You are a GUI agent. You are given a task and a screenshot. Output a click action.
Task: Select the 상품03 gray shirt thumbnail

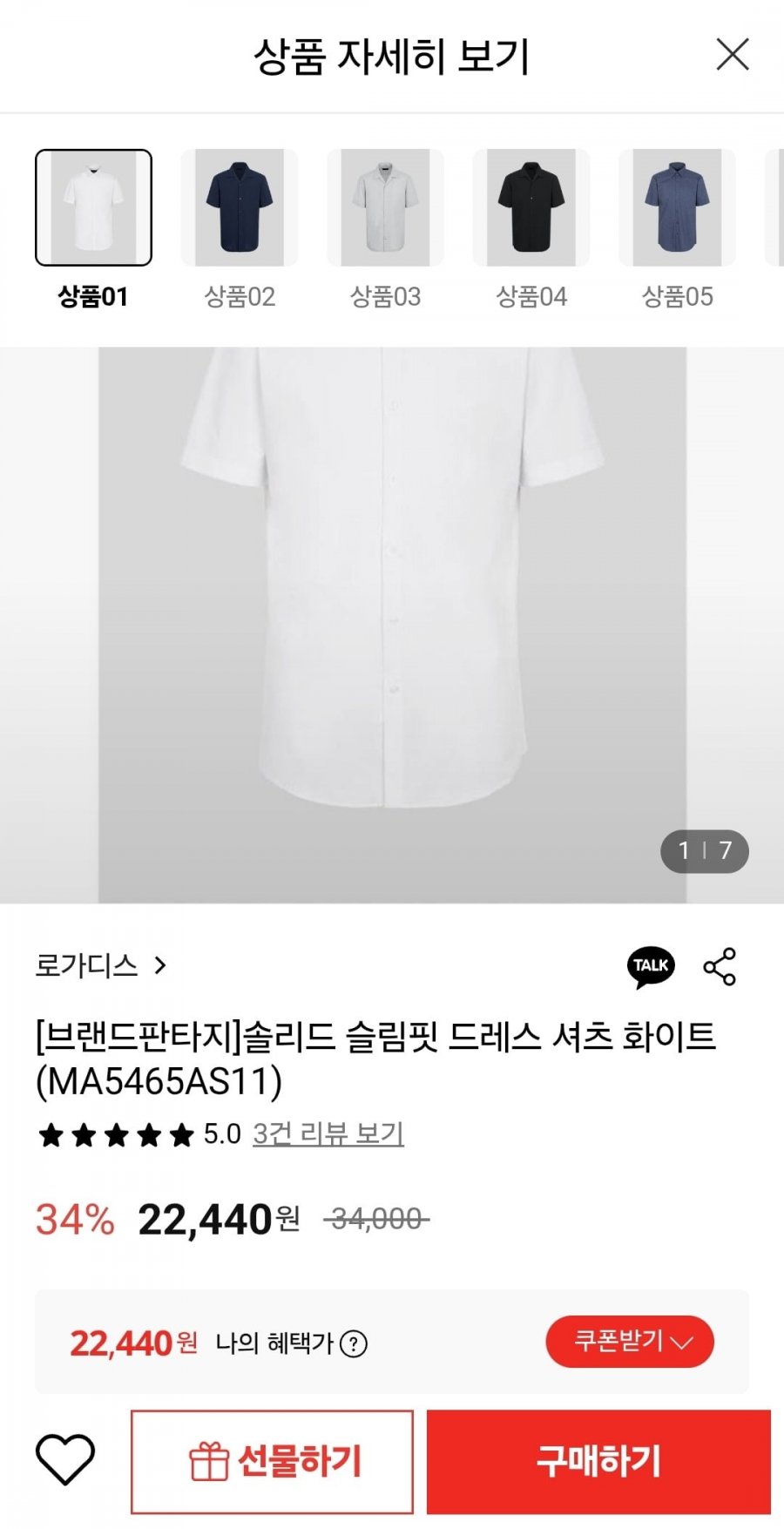(385, 207)
